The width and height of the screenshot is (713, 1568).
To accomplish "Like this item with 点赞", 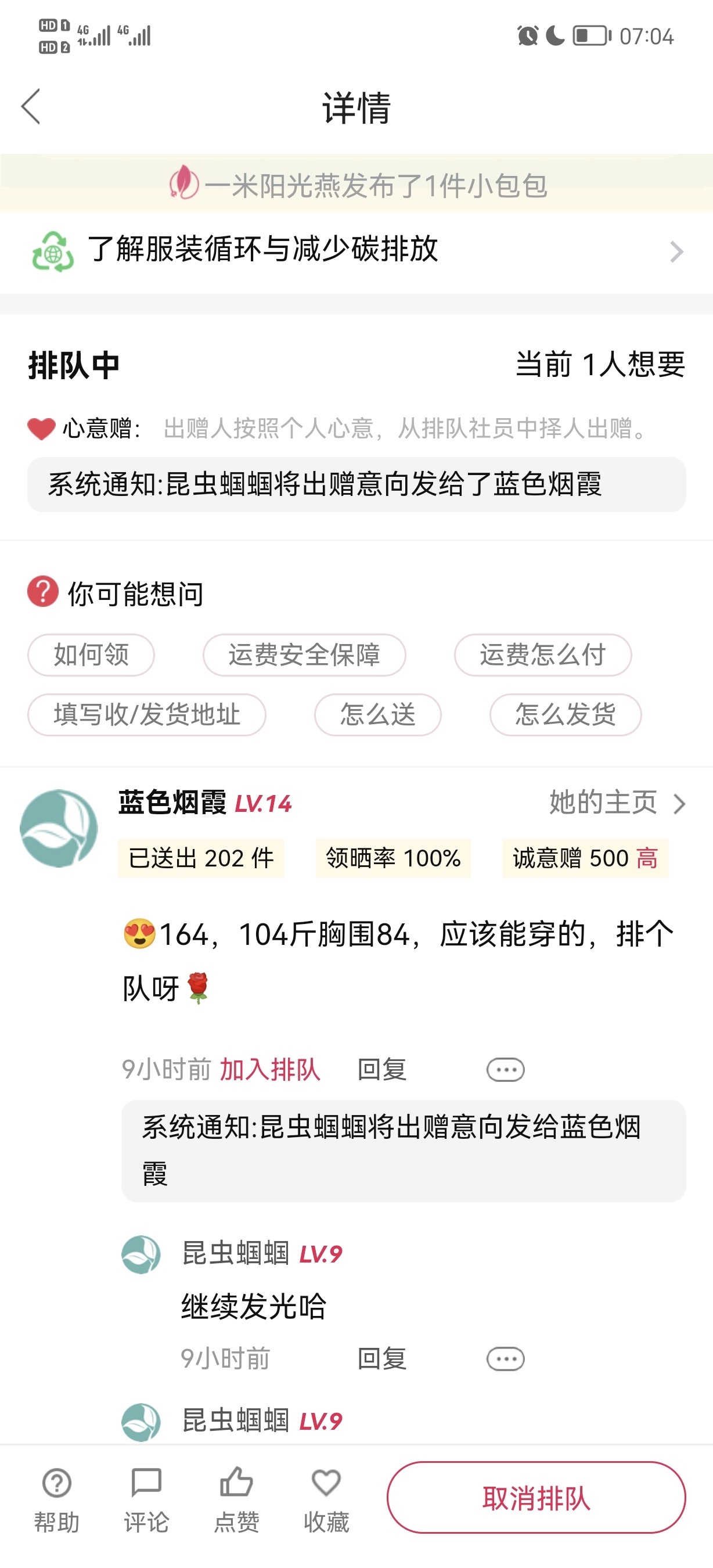I will pos(236,1499).
